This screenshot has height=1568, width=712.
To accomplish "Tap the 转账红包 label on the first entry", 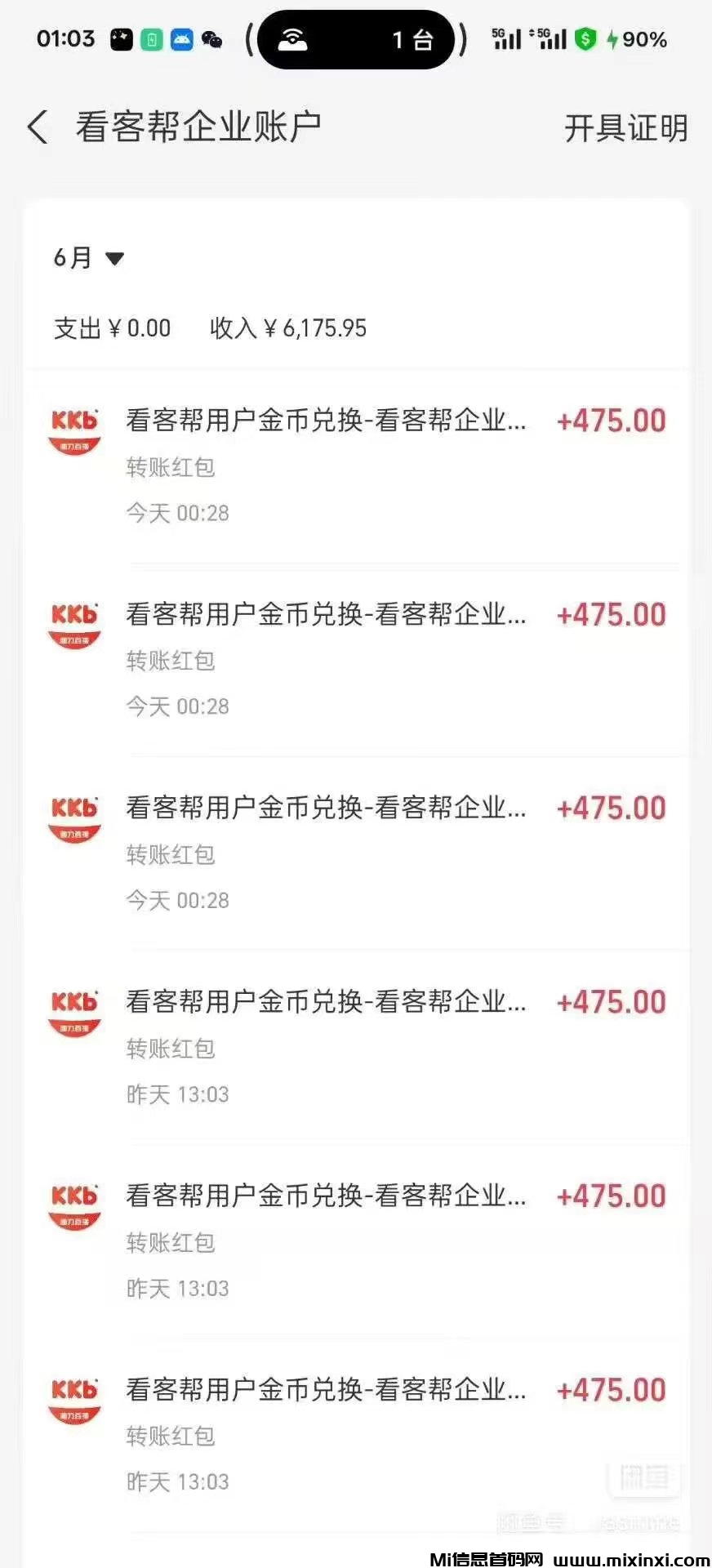I will point(171,467).
